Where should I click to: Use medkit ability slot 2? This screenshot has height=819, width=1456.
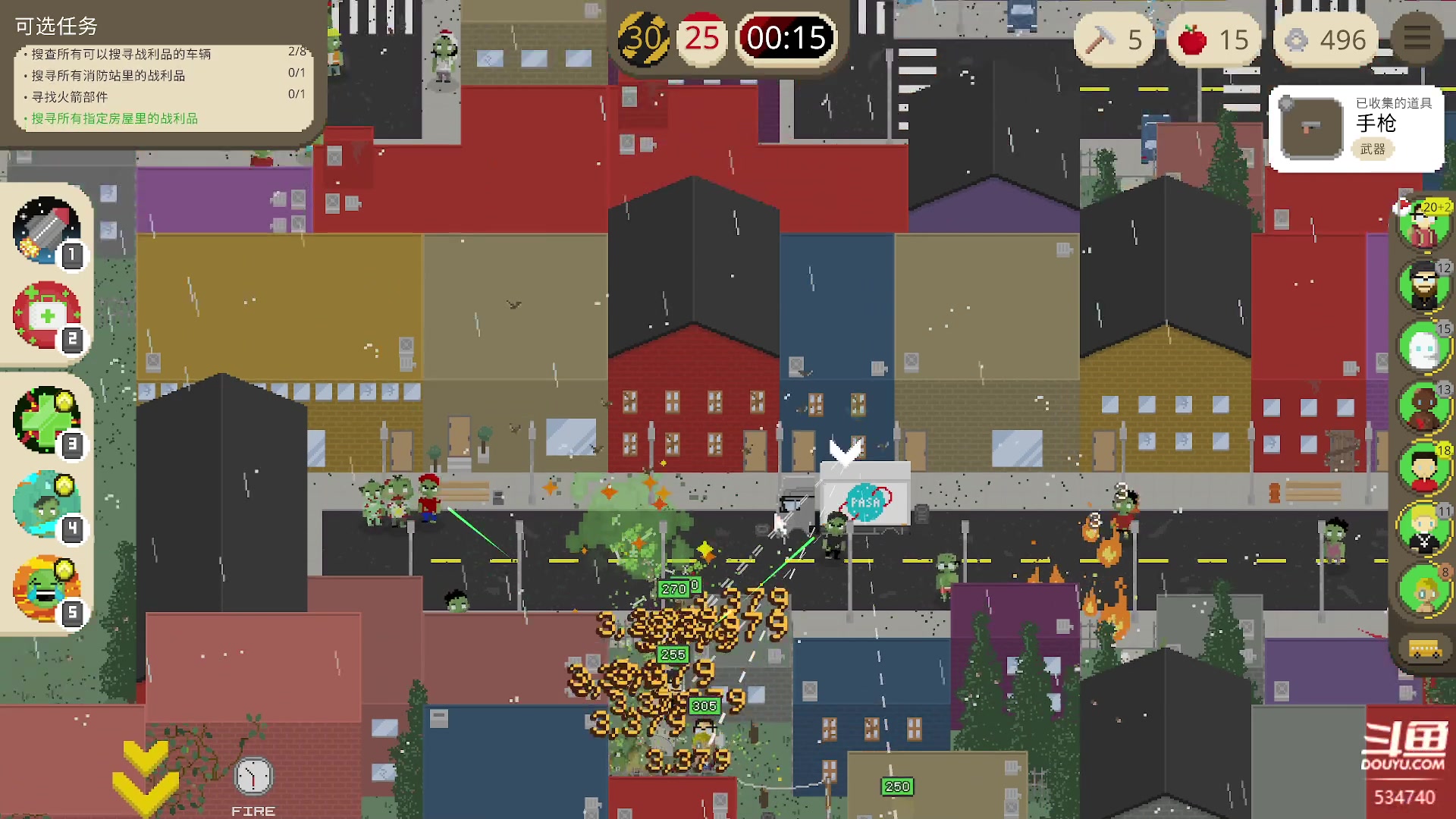click(47, 315)
